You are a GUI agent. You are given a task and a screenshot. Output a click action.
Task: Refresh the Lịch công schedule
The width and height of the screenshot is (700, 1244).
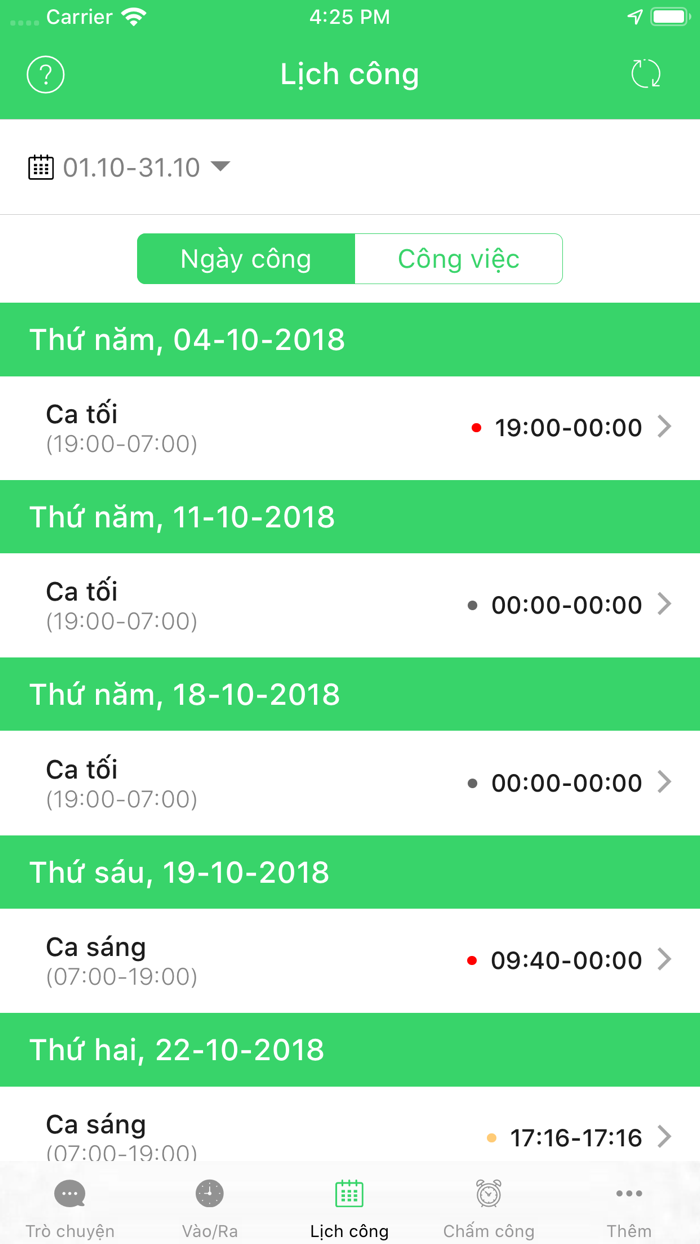[646, 74]
